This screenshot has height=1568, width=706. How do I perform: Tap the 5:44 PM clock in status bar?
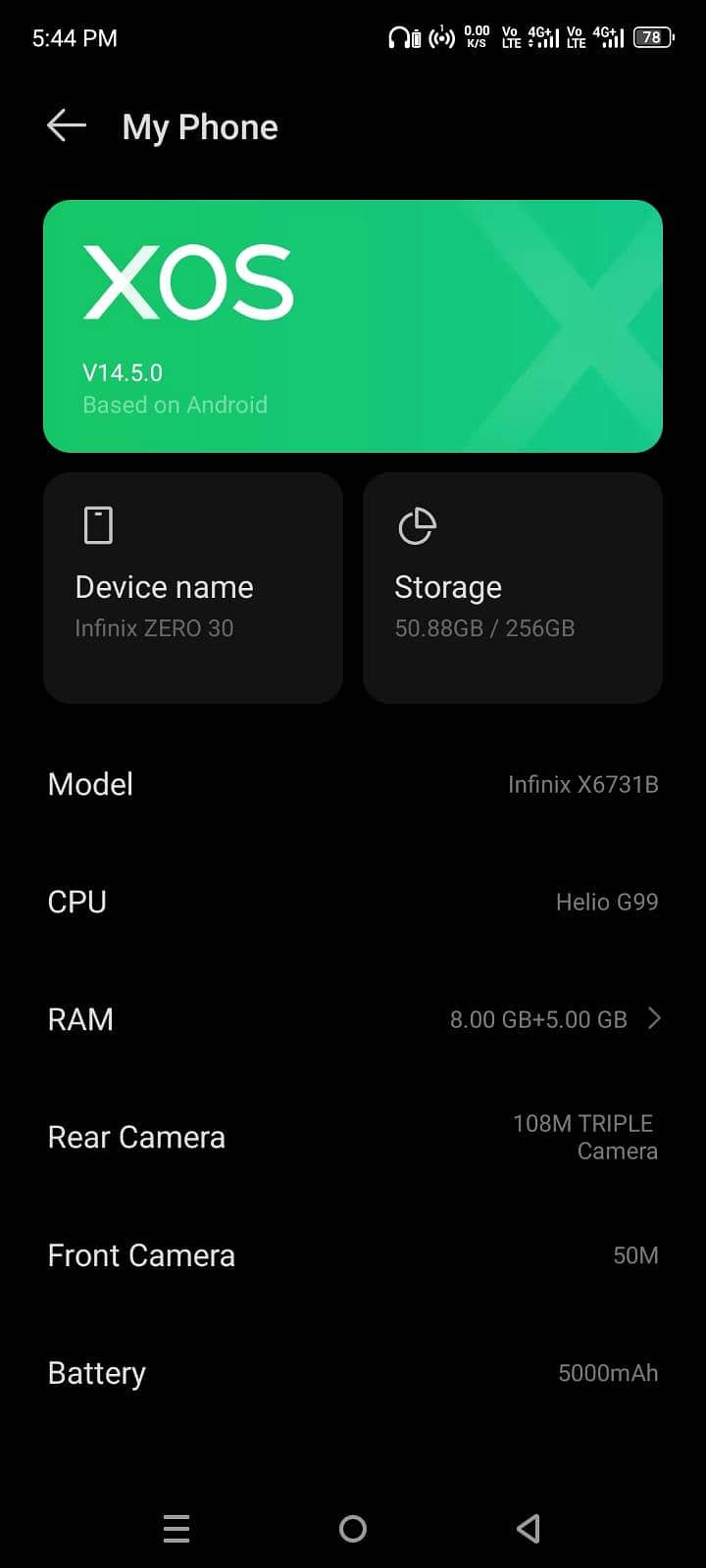tap(74, 37)
